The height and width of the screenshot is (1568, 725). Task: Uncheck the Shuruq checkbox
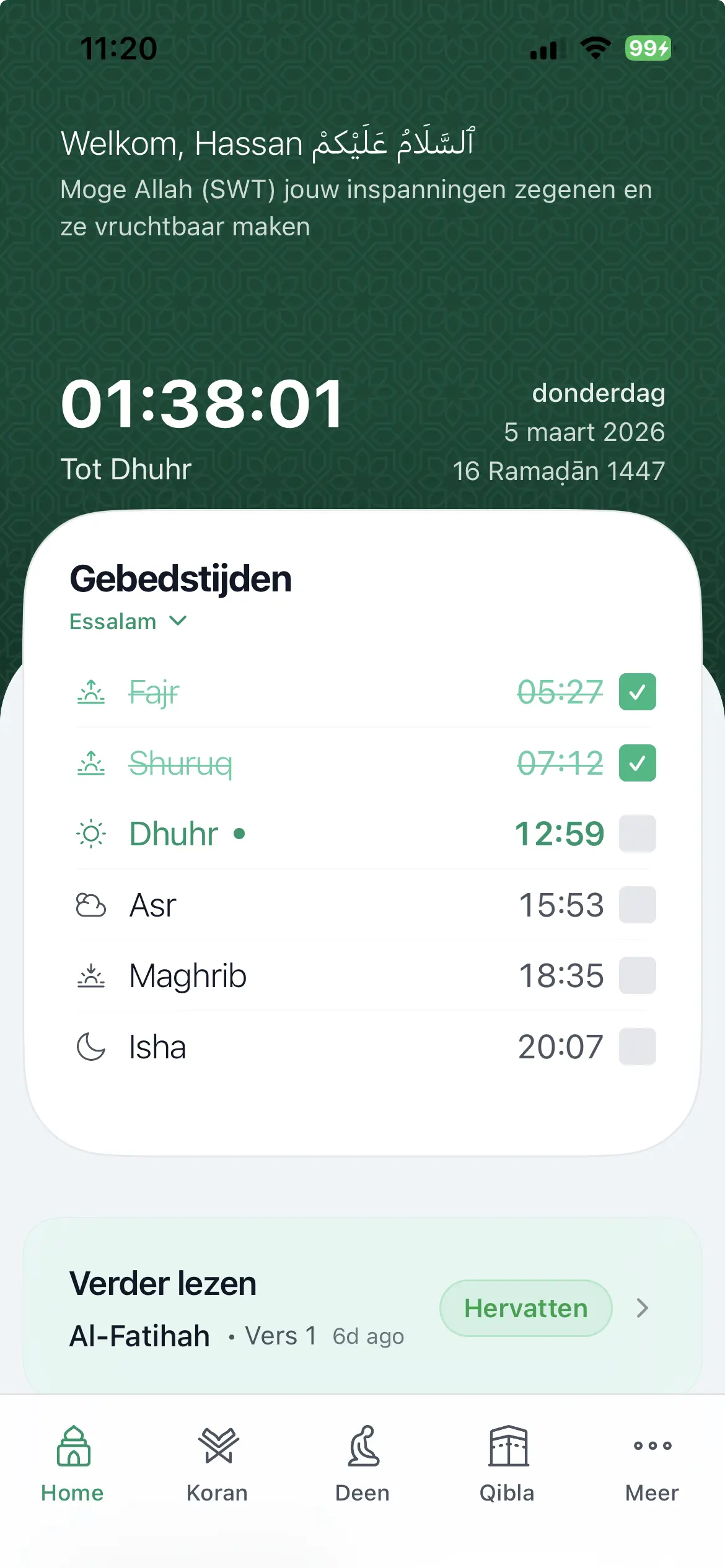(x=637, y=763)
